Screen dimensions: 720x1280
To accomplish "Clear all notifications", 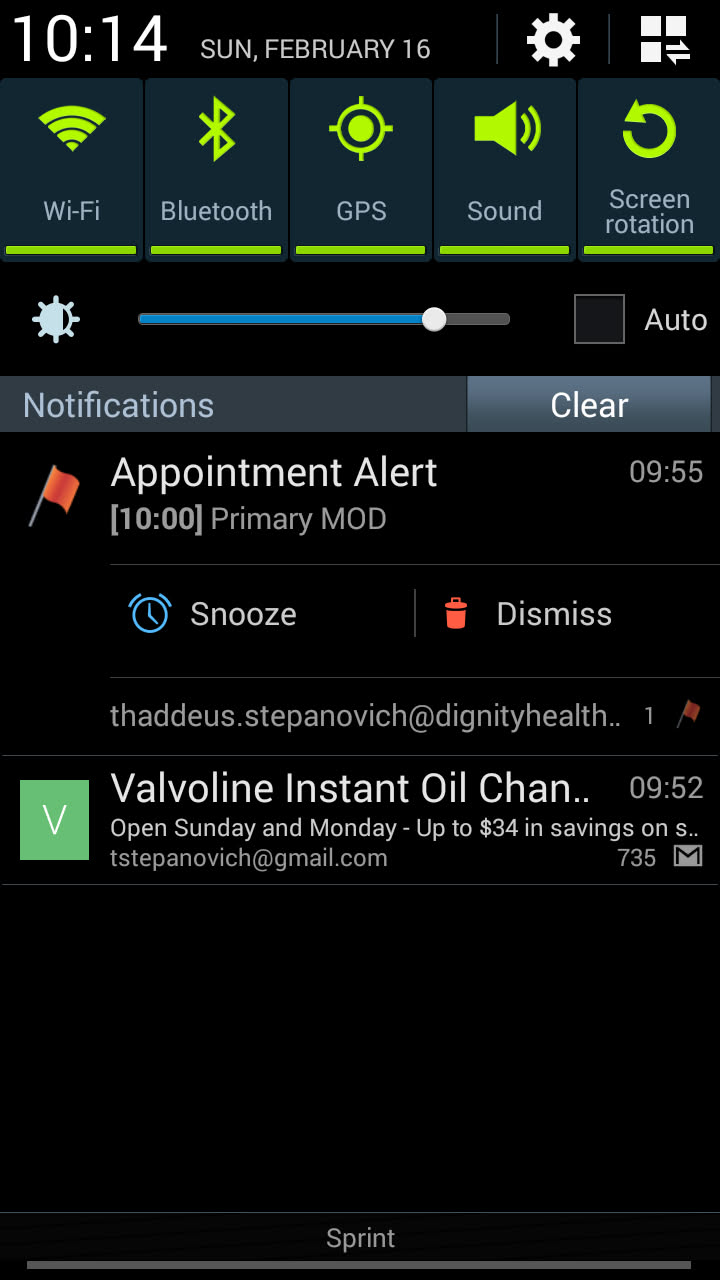I will pyautogui.click(x=589, y=405).
